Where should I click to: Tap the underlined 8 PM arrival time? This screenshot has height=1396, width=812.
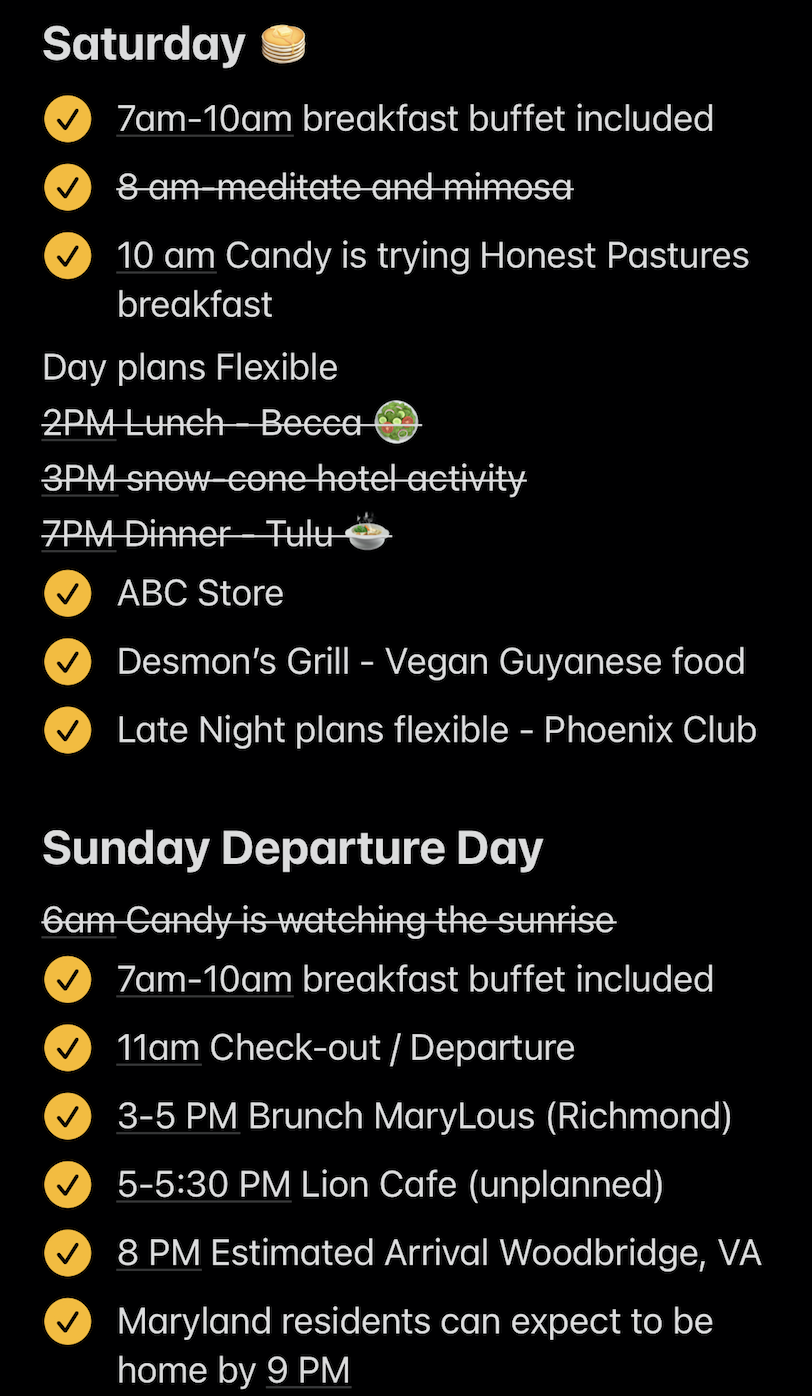click(x=159, y=1253)
